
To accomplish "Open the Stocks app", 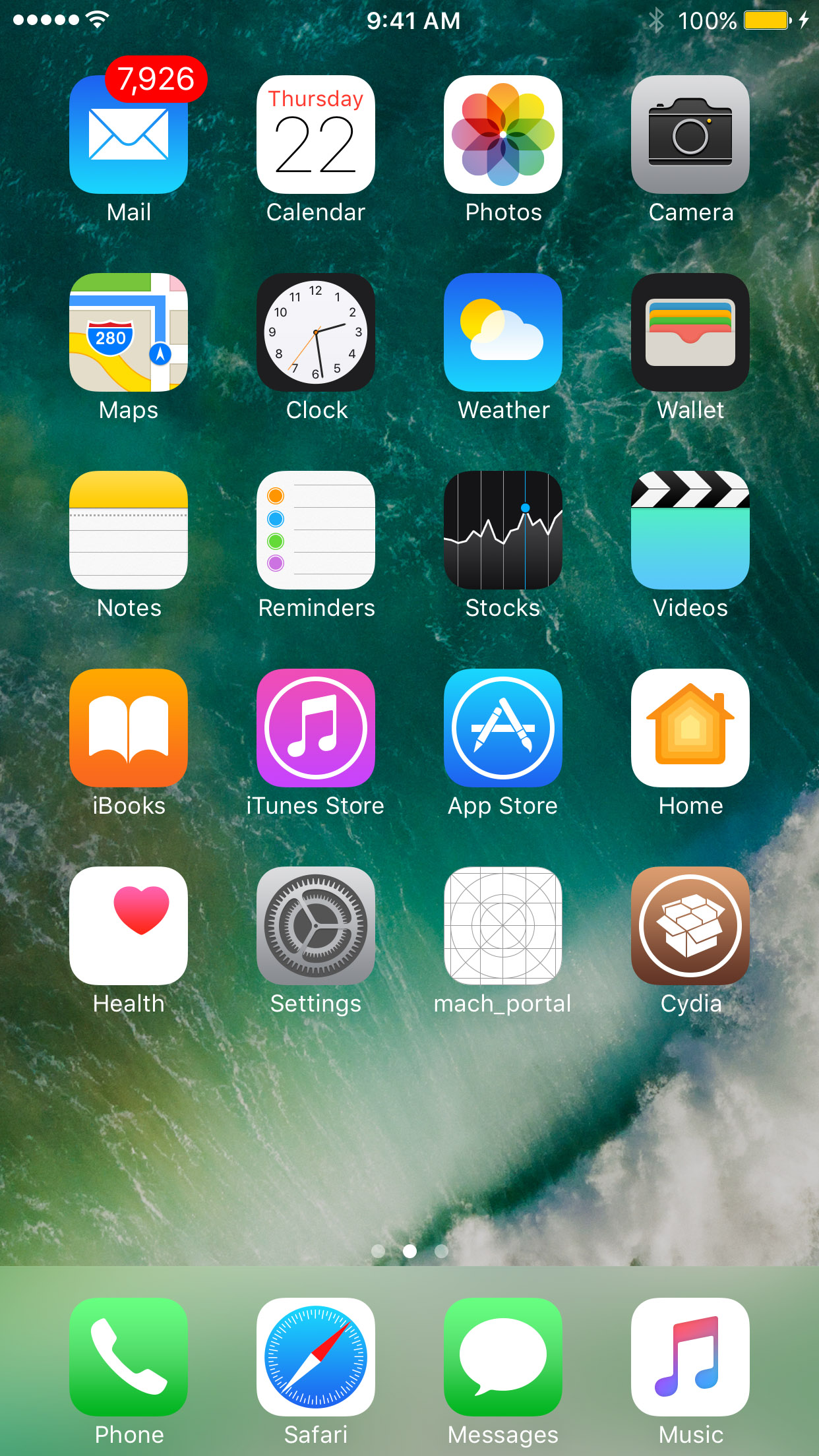I will click(x=503, y=530).
